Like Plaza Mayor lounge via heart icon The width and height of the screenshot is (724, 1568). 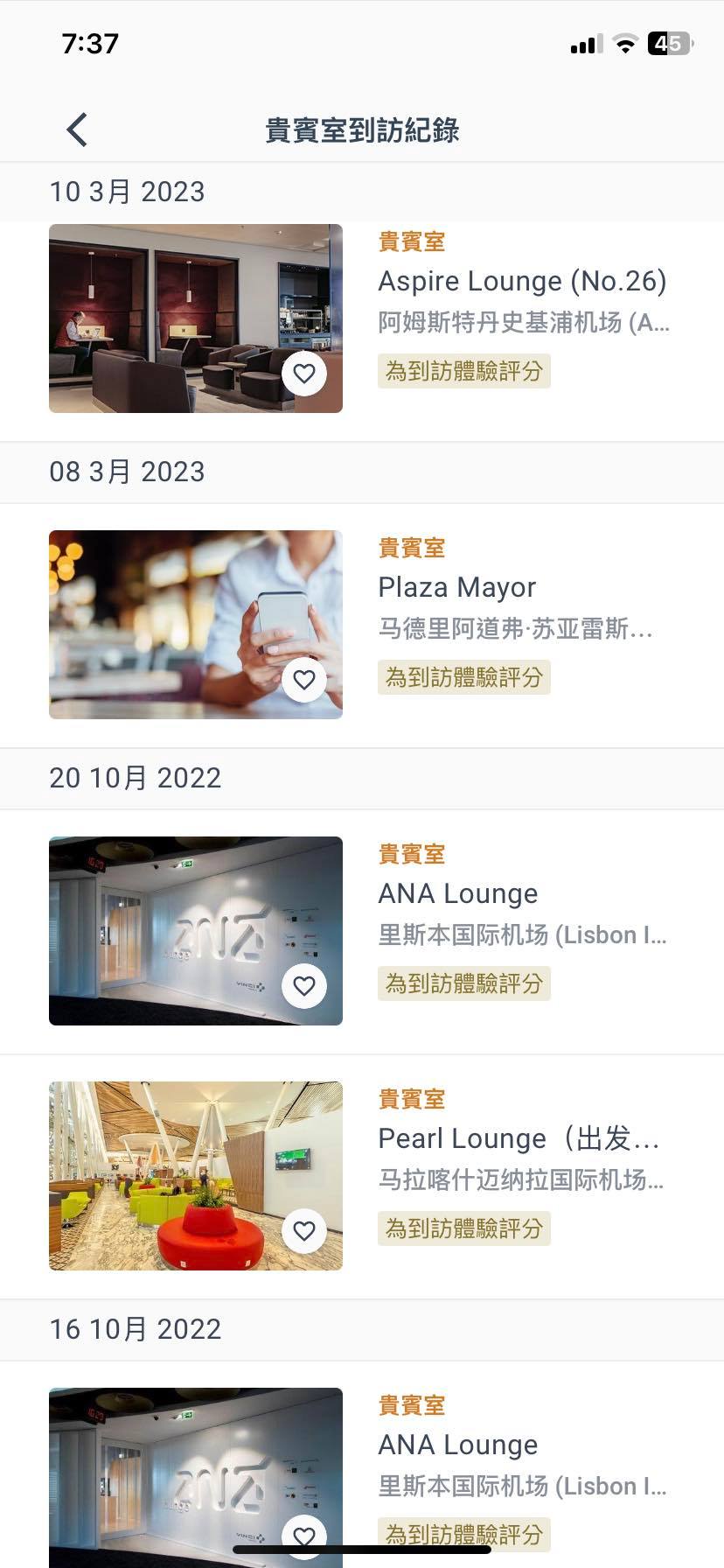pyautogui.click(x=304, y=680)
